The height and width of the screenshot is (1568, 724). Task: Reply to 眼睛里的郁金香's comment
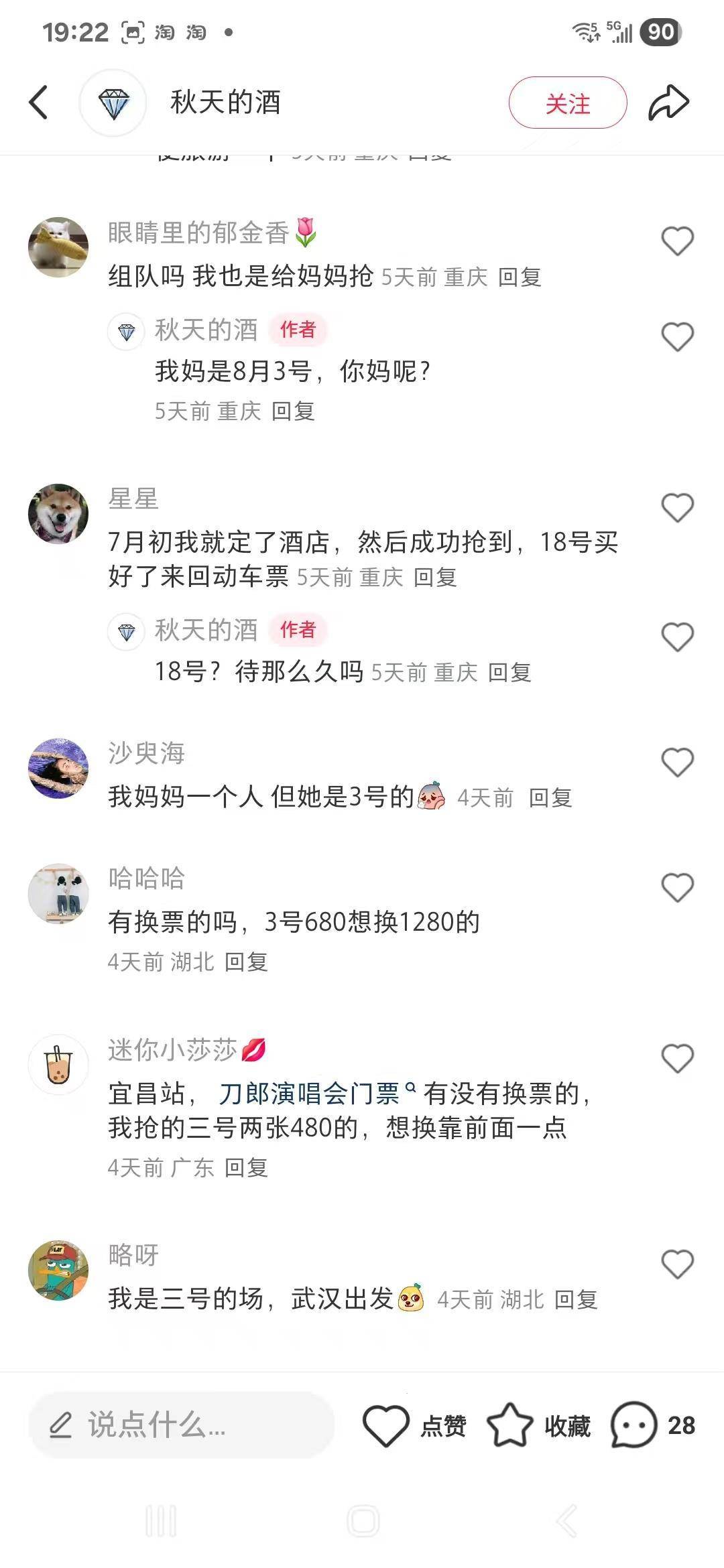(x=520, y=277)
